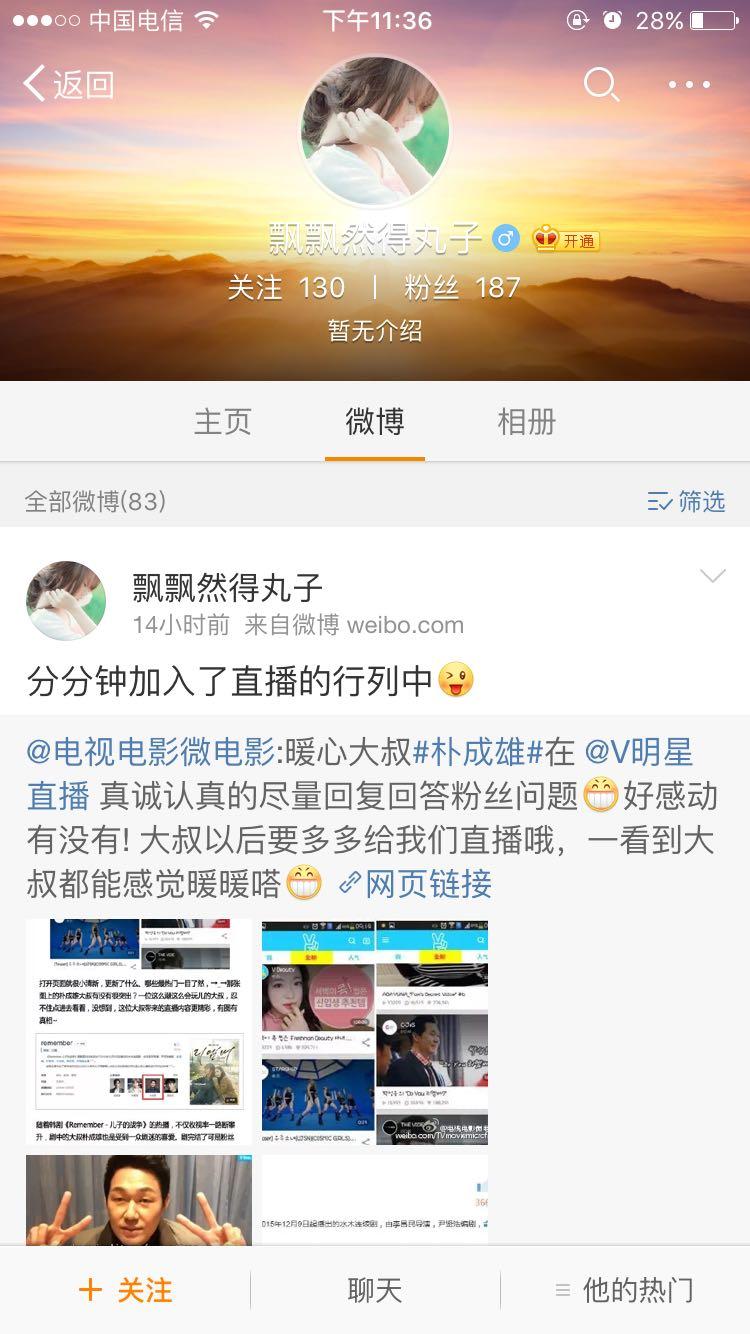Open the 他的热门 menu
750x1334 pixels.
(x=625, y=1290)
